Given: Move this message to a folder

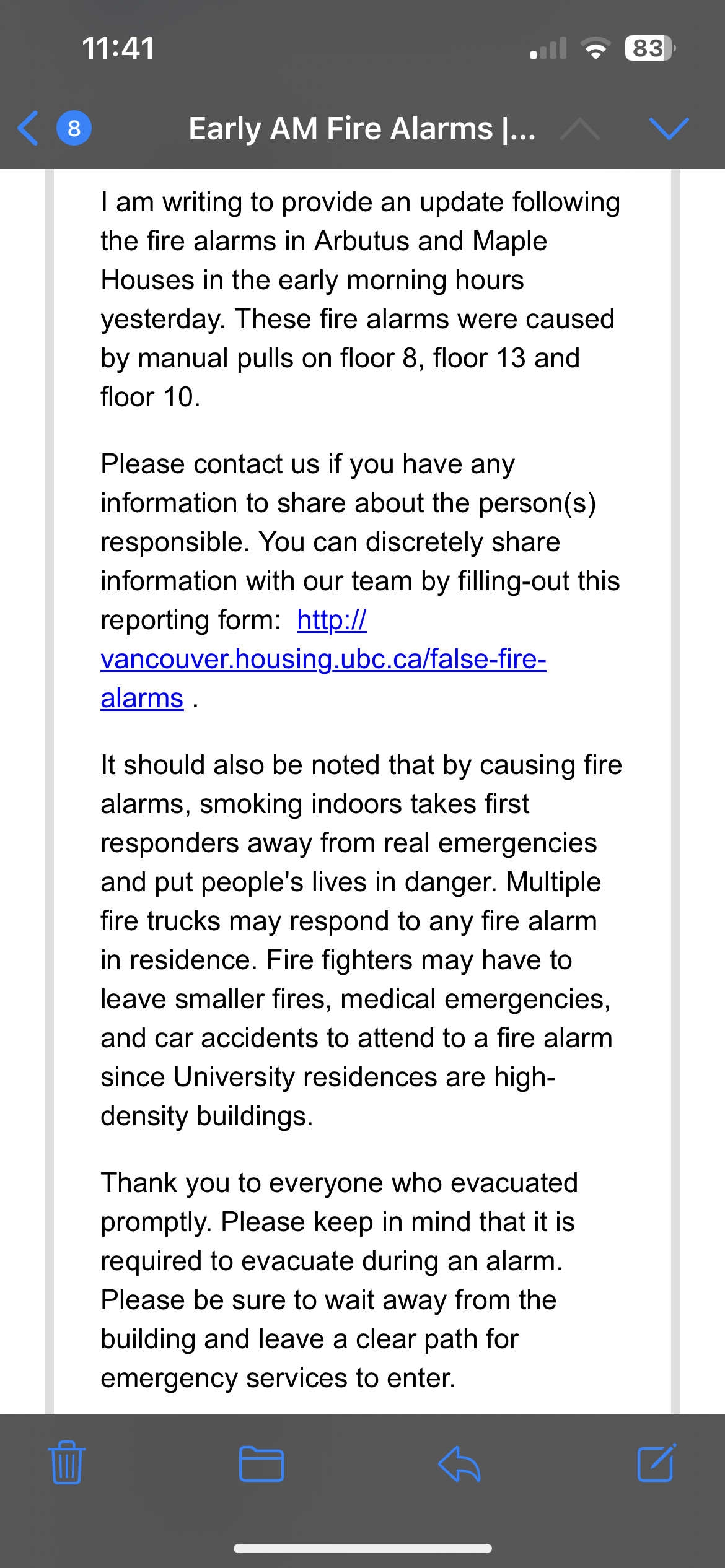Looking at the screenshot, I should pyautogui.click(x=261, y=1464).
